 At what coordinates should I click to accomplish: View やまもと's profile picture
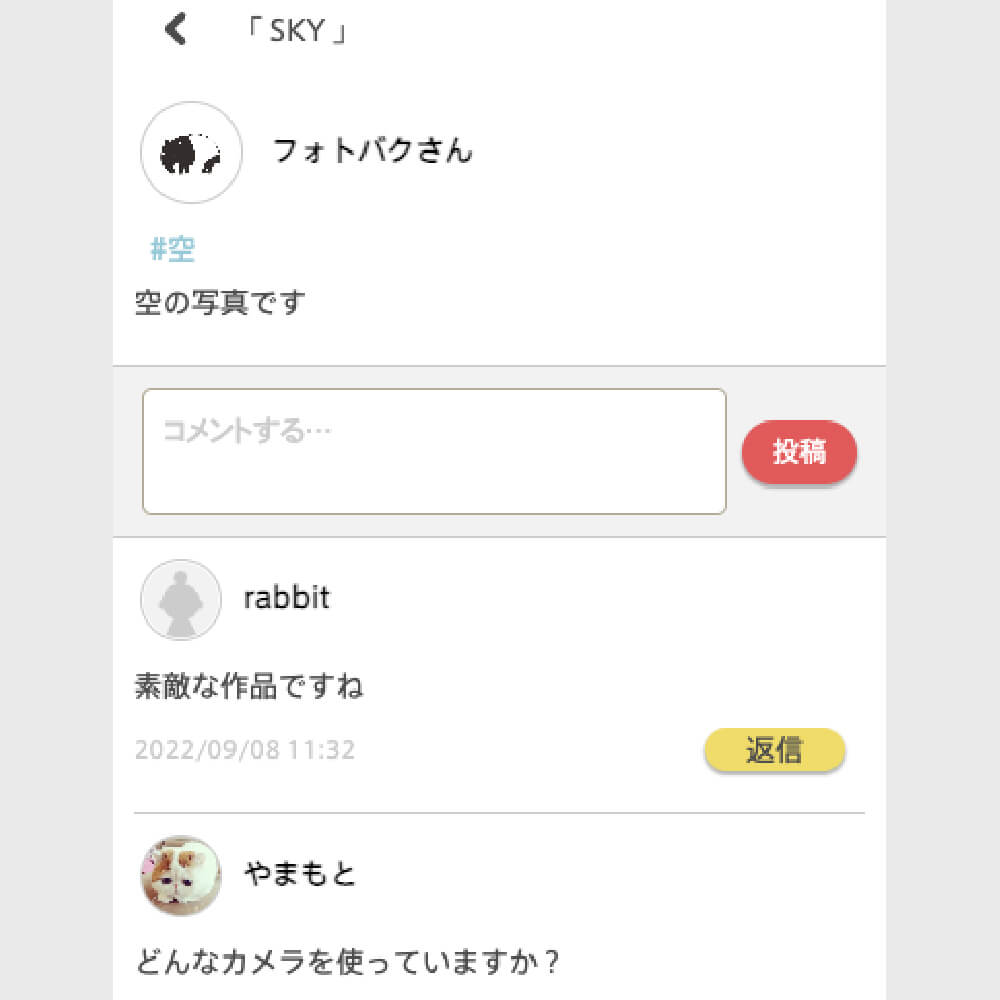(181, 875)
